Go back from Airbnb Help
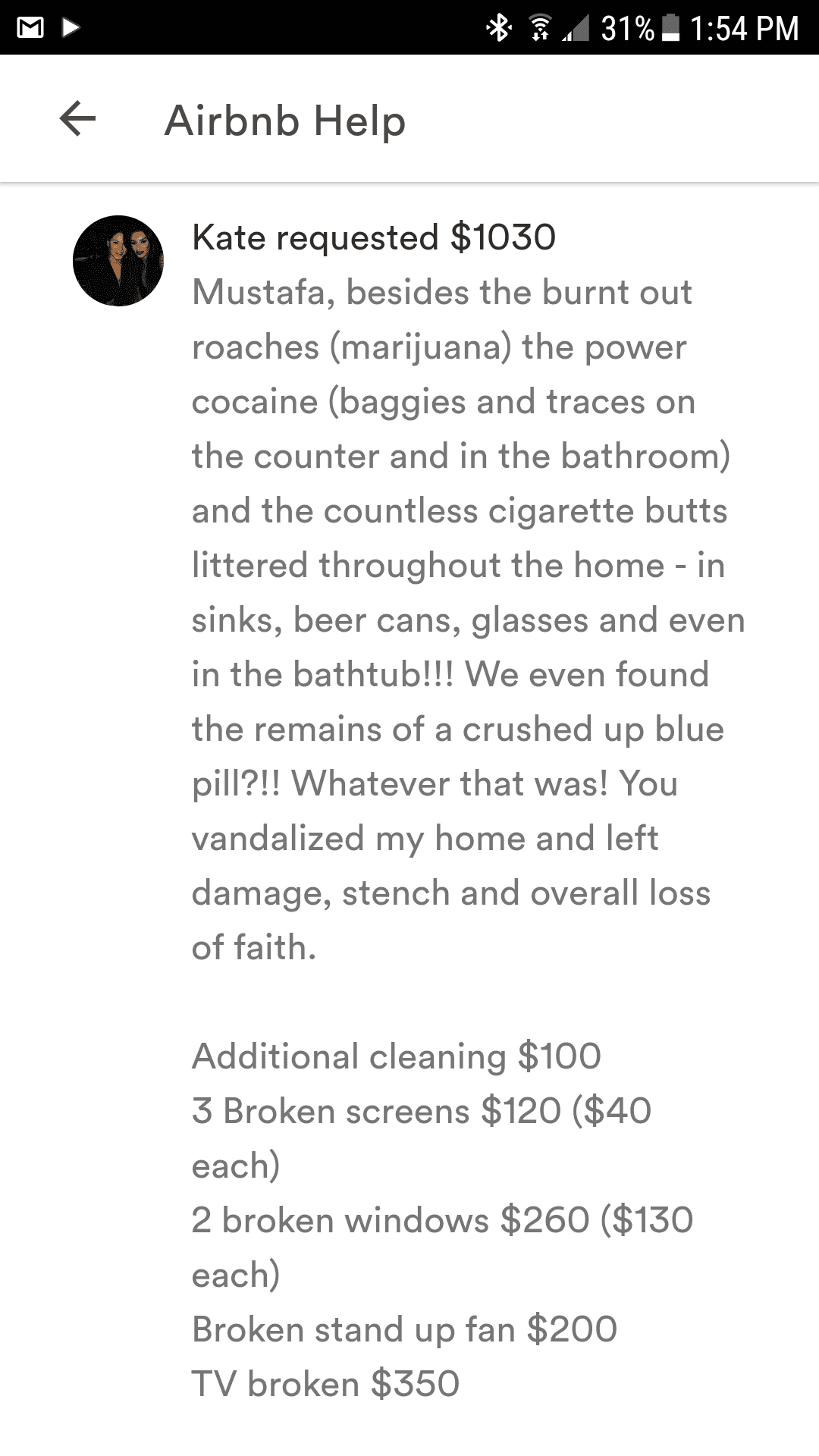 (77, 119)
